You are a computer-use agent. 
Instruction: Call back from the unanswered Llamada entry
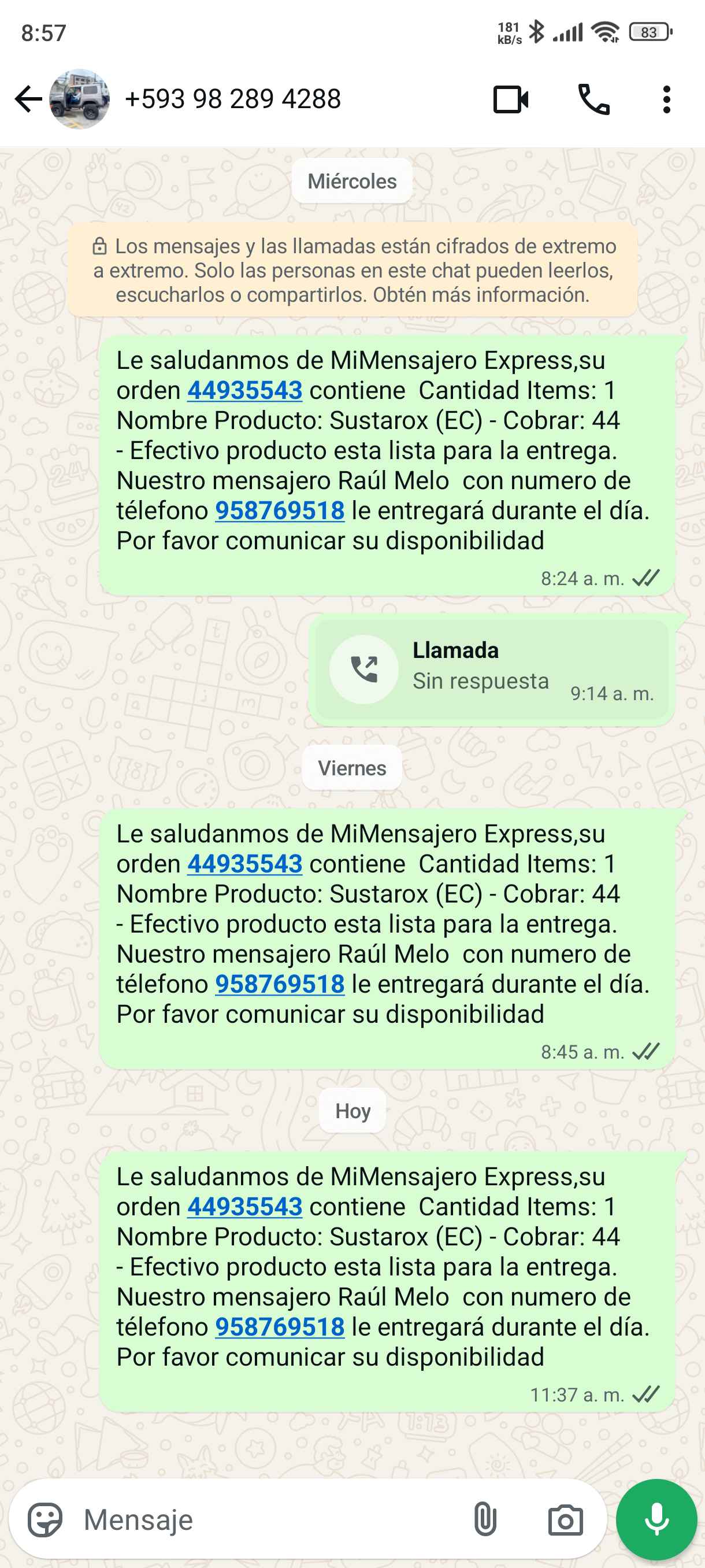[363, 670]
